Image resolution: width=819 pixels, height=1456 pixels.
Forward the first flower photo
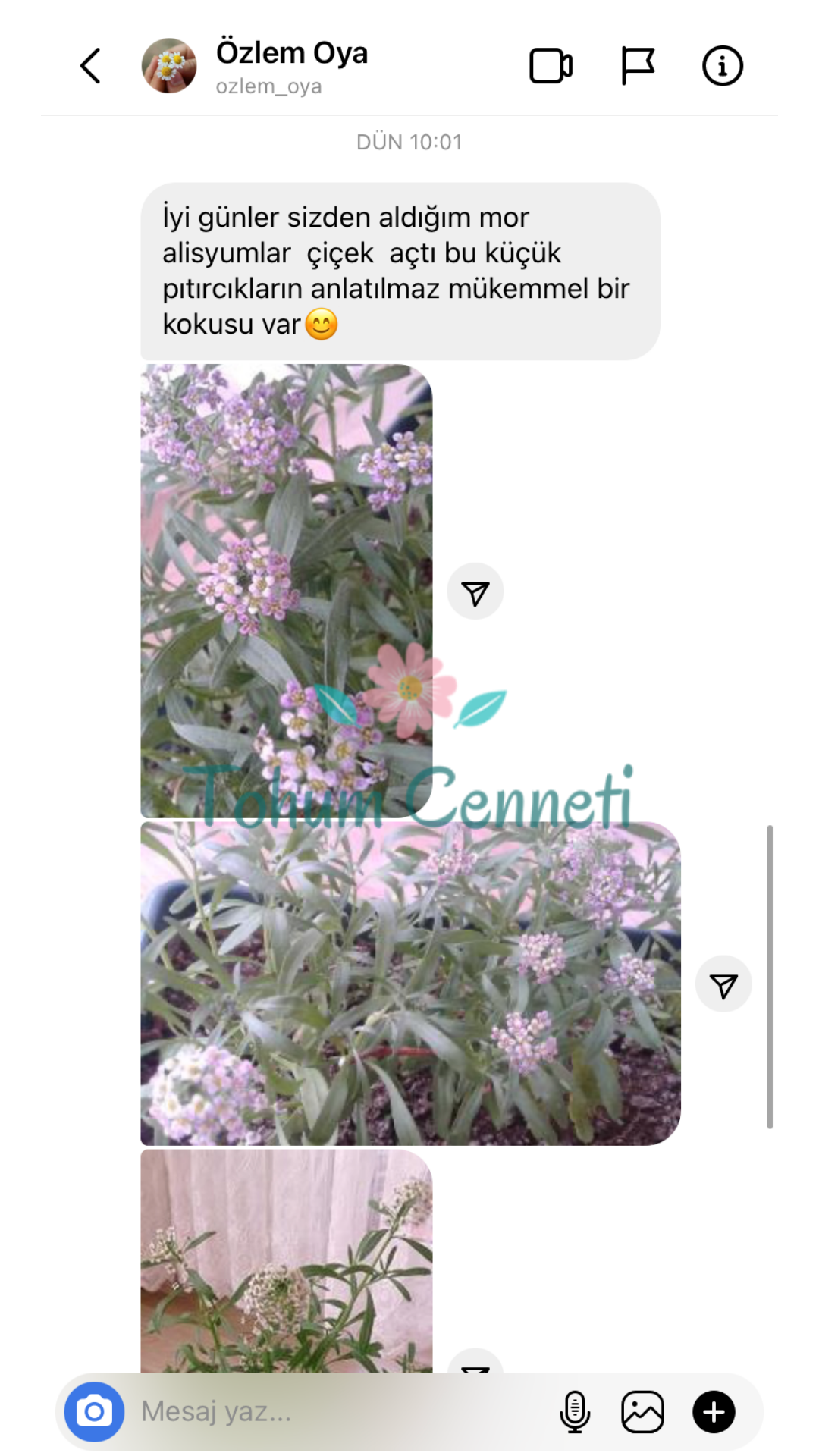click(x=475, y=592)
